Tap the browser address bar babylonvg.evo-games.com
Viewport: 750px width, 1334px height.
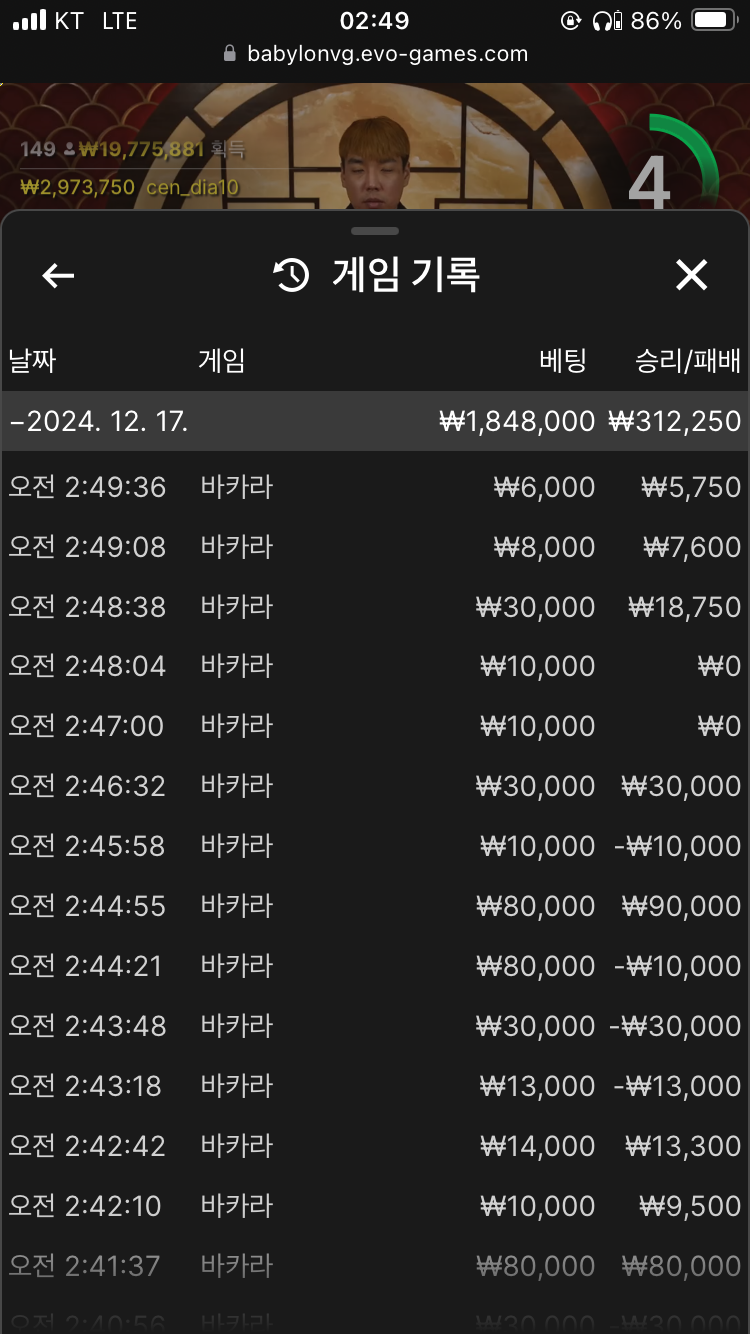point(375,54)
